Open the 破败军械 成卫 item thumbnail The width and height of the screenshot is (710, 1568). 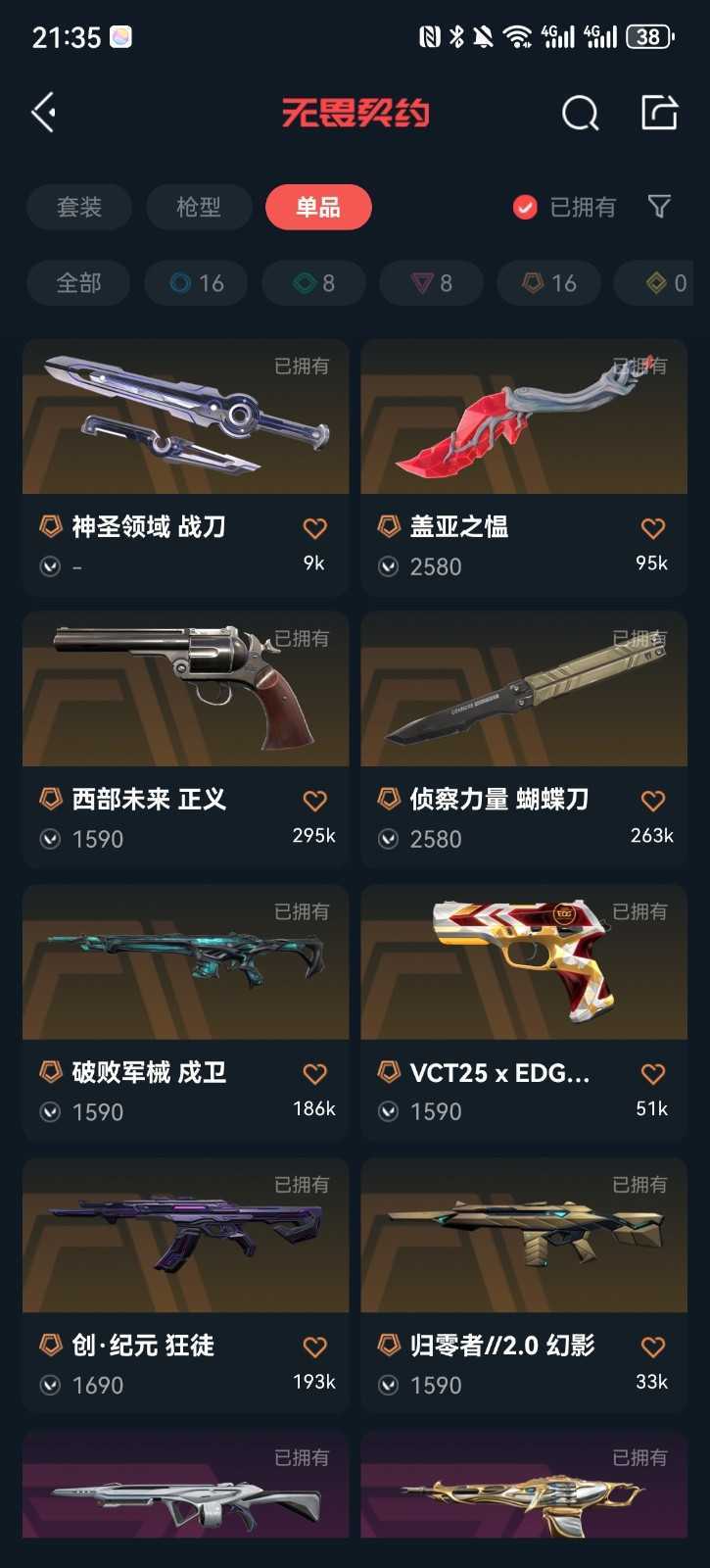(185, 963)
